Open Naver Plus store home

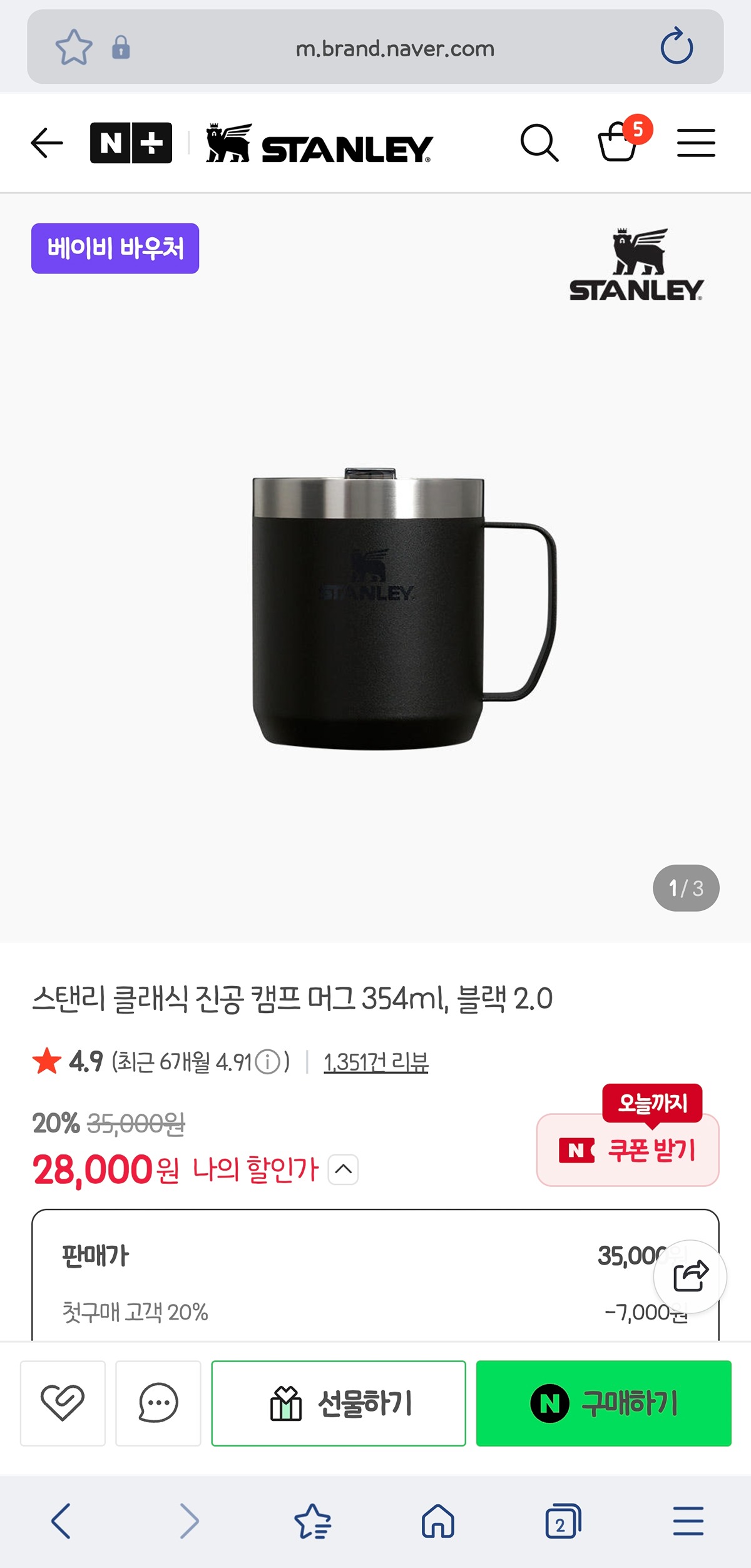(131, 143)
